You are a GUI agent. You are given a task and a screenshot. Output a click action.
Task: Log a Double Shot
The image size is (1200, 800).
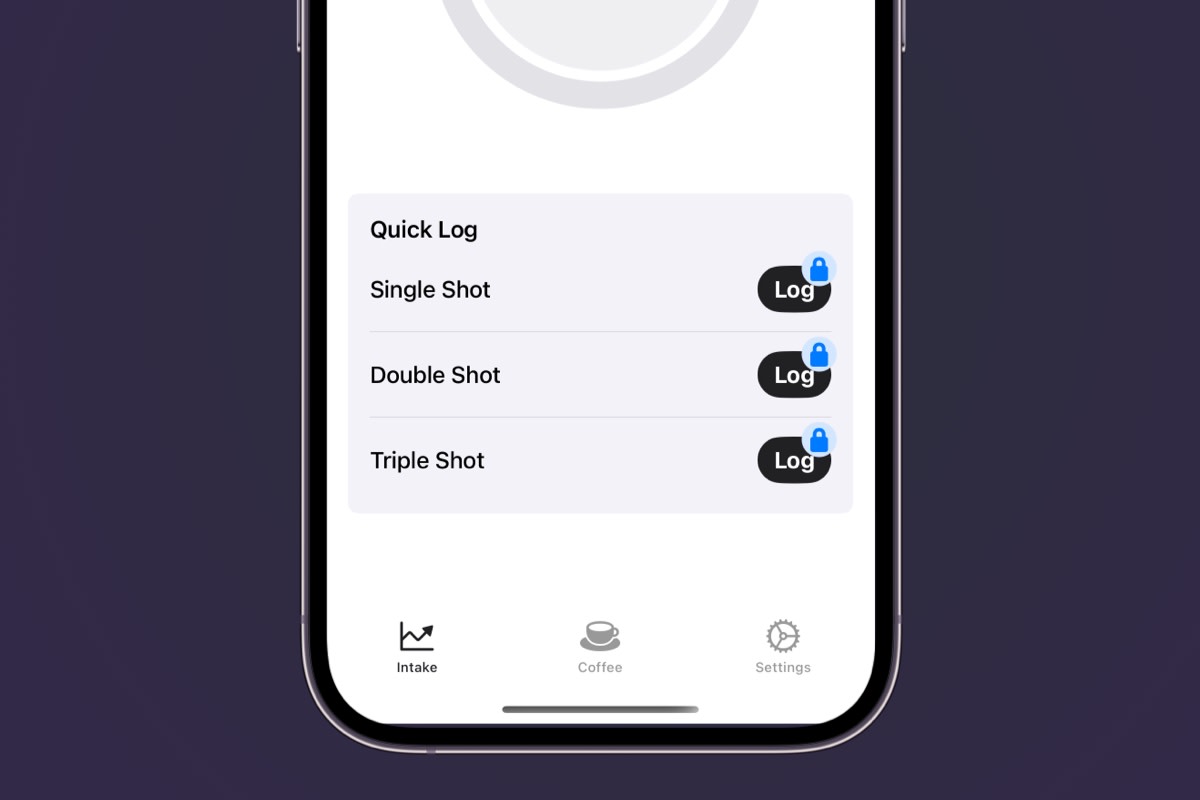tap(793, 375)
